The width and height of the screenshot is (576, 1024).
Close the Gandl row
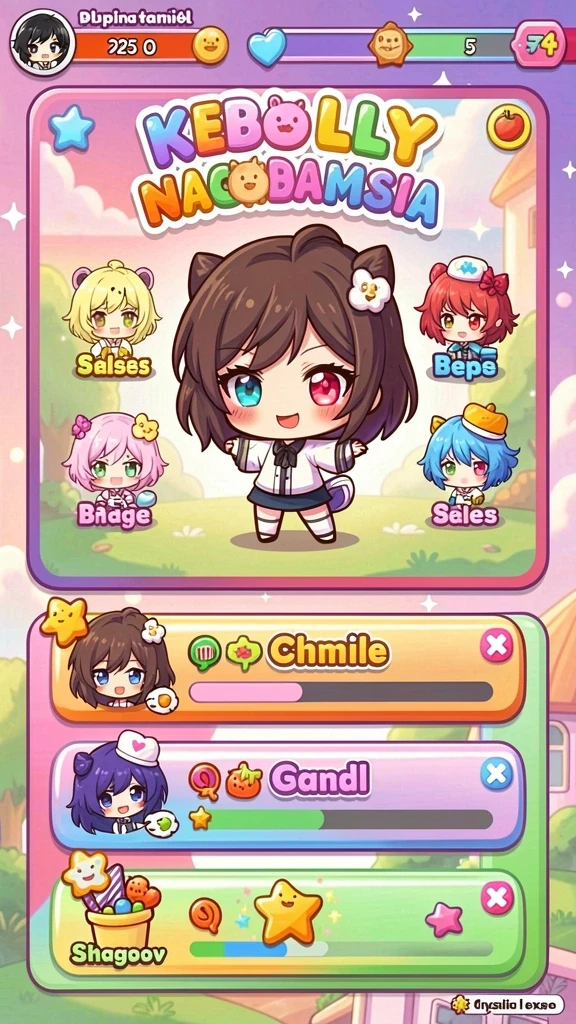[x=496, y=775]
